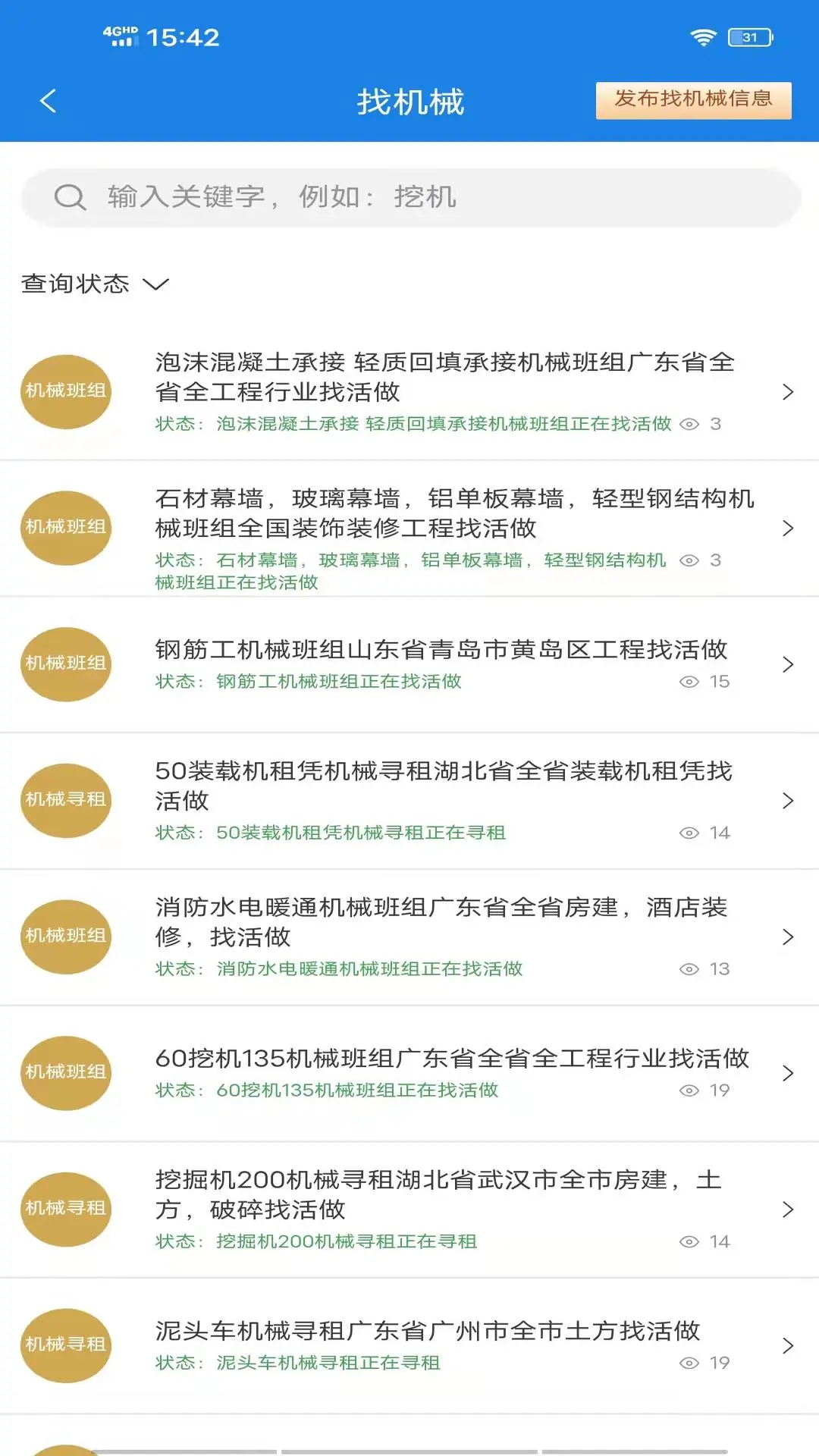Tap the Wi-Fi status icon
This screenshot has width=819, height=1456.
click(x=704, y=33)
